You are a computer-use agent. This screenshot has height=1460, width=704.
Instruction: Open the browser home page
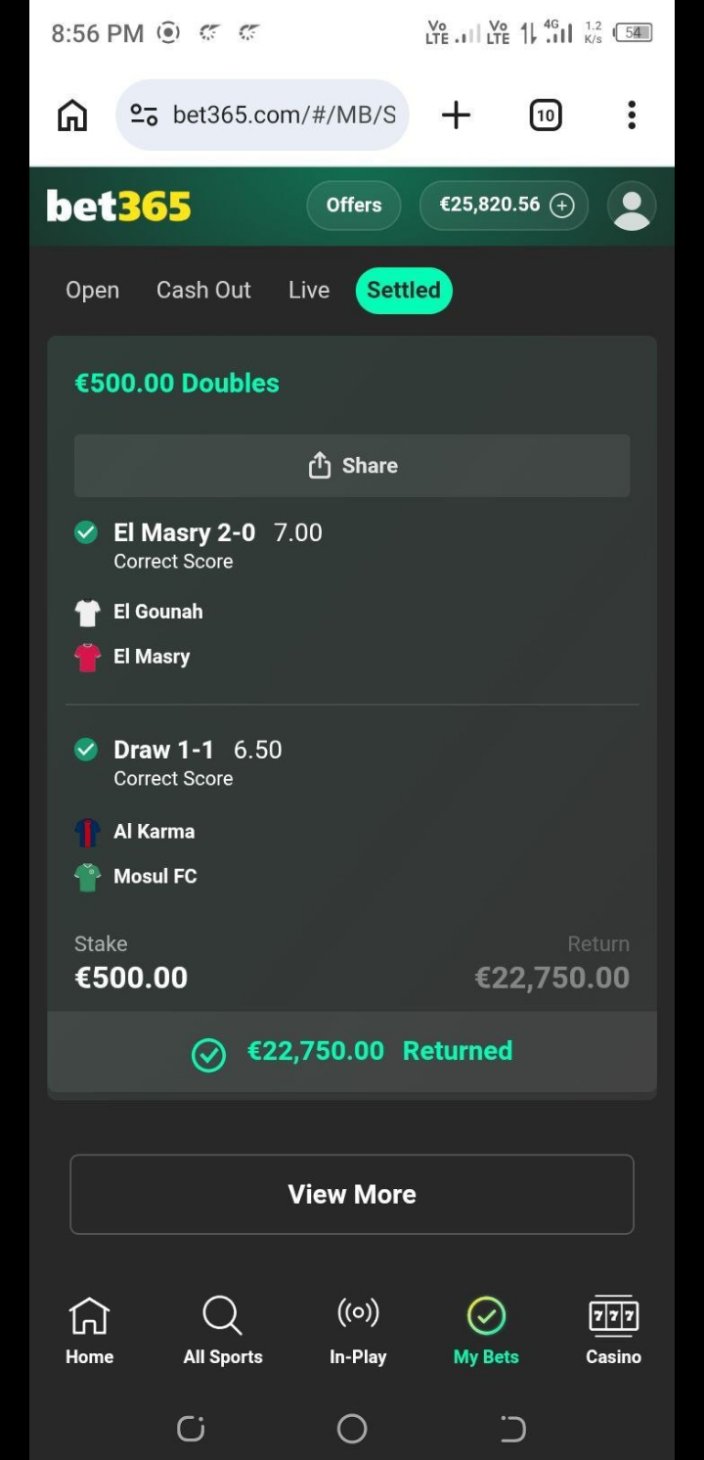[x=72, y=116]
